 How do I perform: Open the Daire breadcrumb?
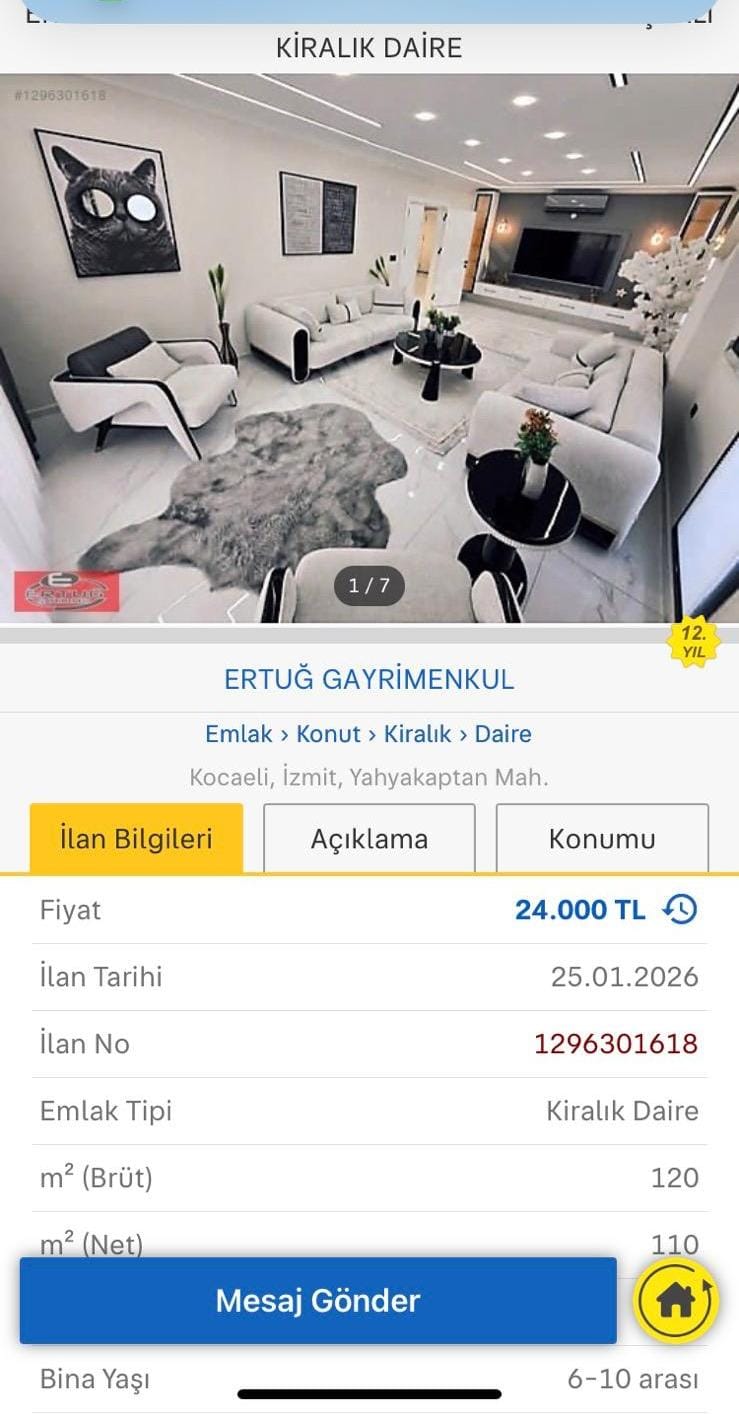tap(503, 734)
